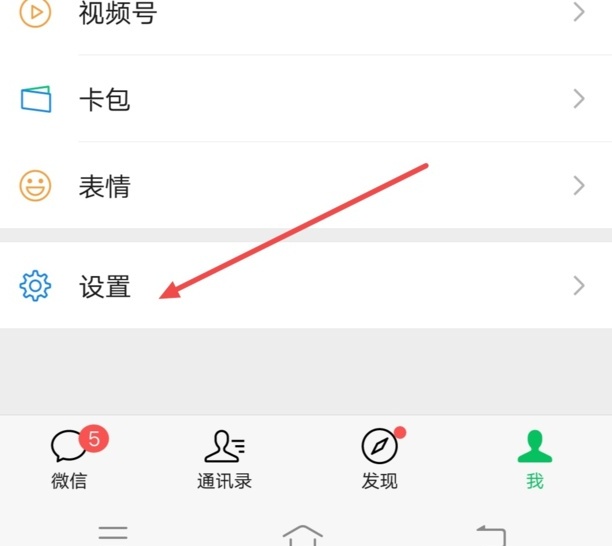This screenshot has width=612, height=546.
Task: Switch to the 通讯录 contacts tab
Action: (x=225, y=458)
